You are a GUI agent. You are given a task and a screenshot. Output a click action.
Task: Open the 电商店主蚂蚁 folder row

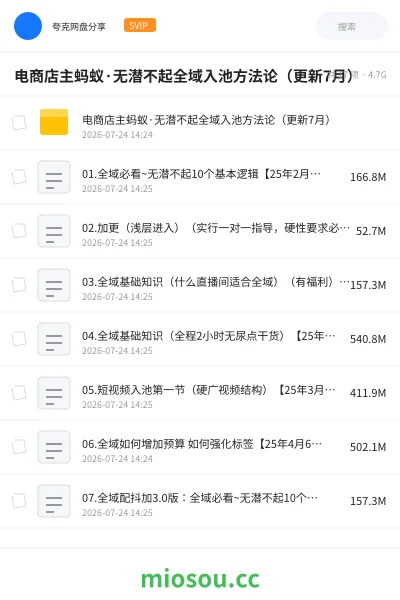[200, 123]
